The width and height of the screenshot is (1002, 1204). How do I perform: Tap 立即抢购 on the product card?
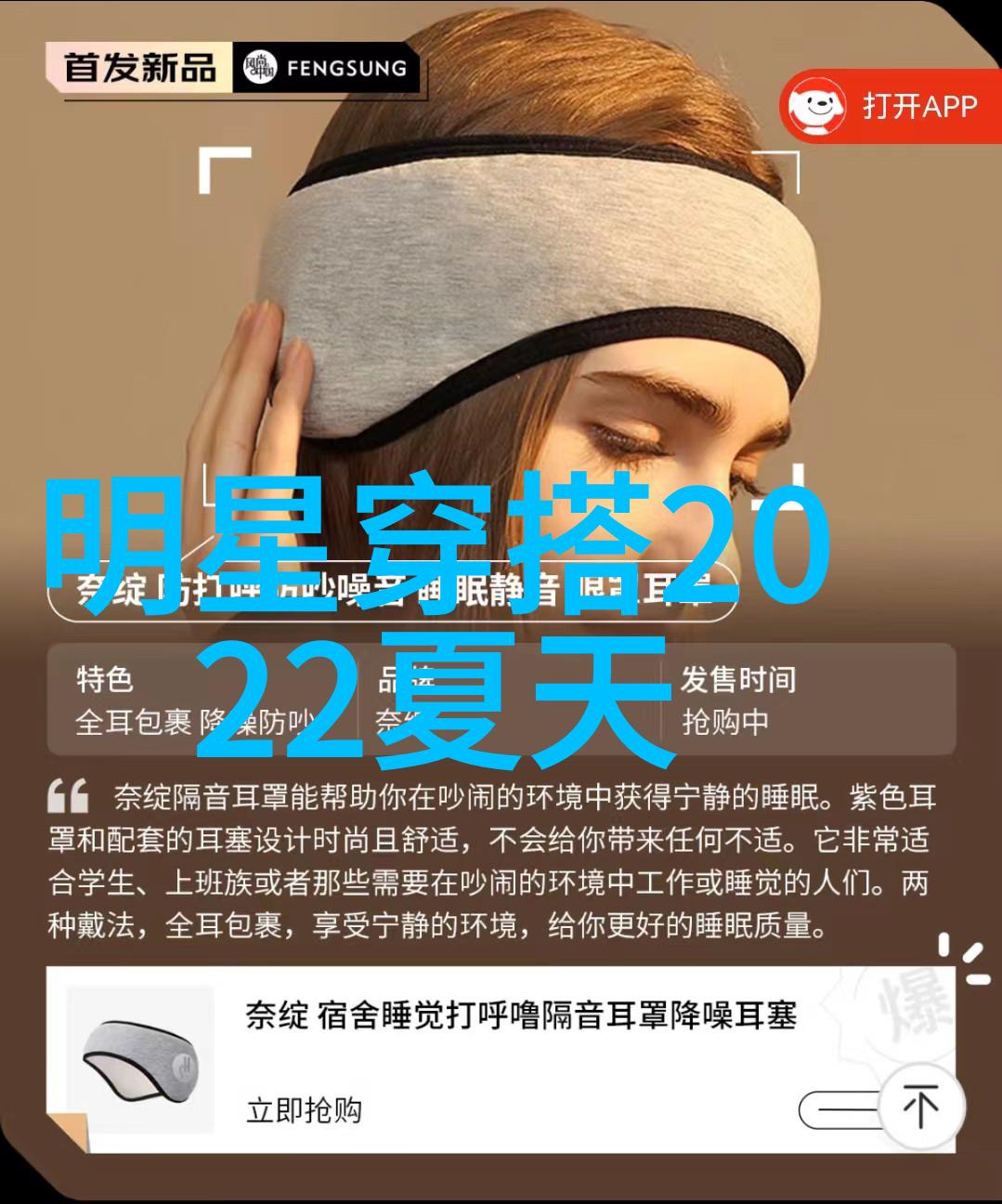[304, 1110]
